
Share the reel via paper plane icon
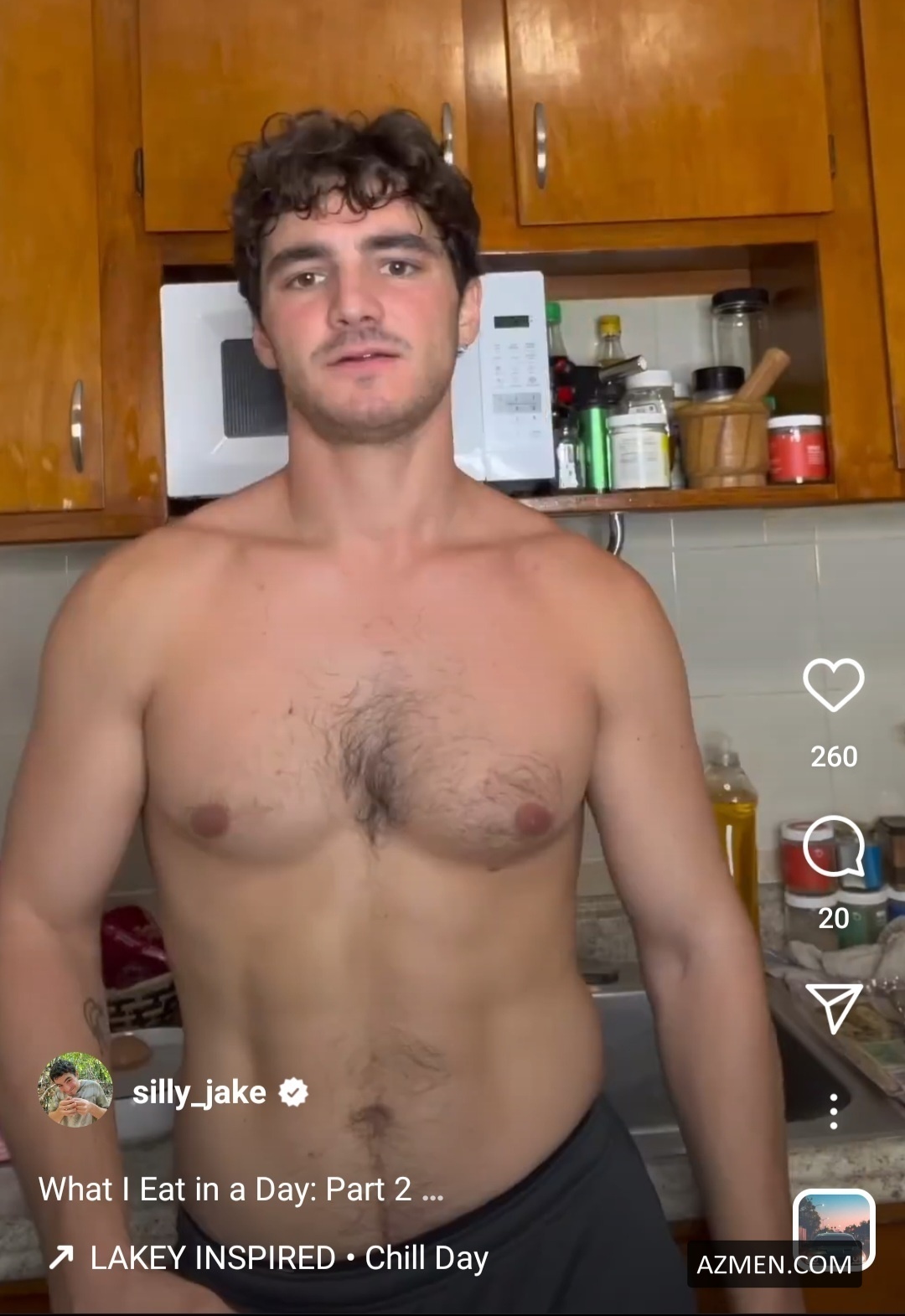[833, 1007]
